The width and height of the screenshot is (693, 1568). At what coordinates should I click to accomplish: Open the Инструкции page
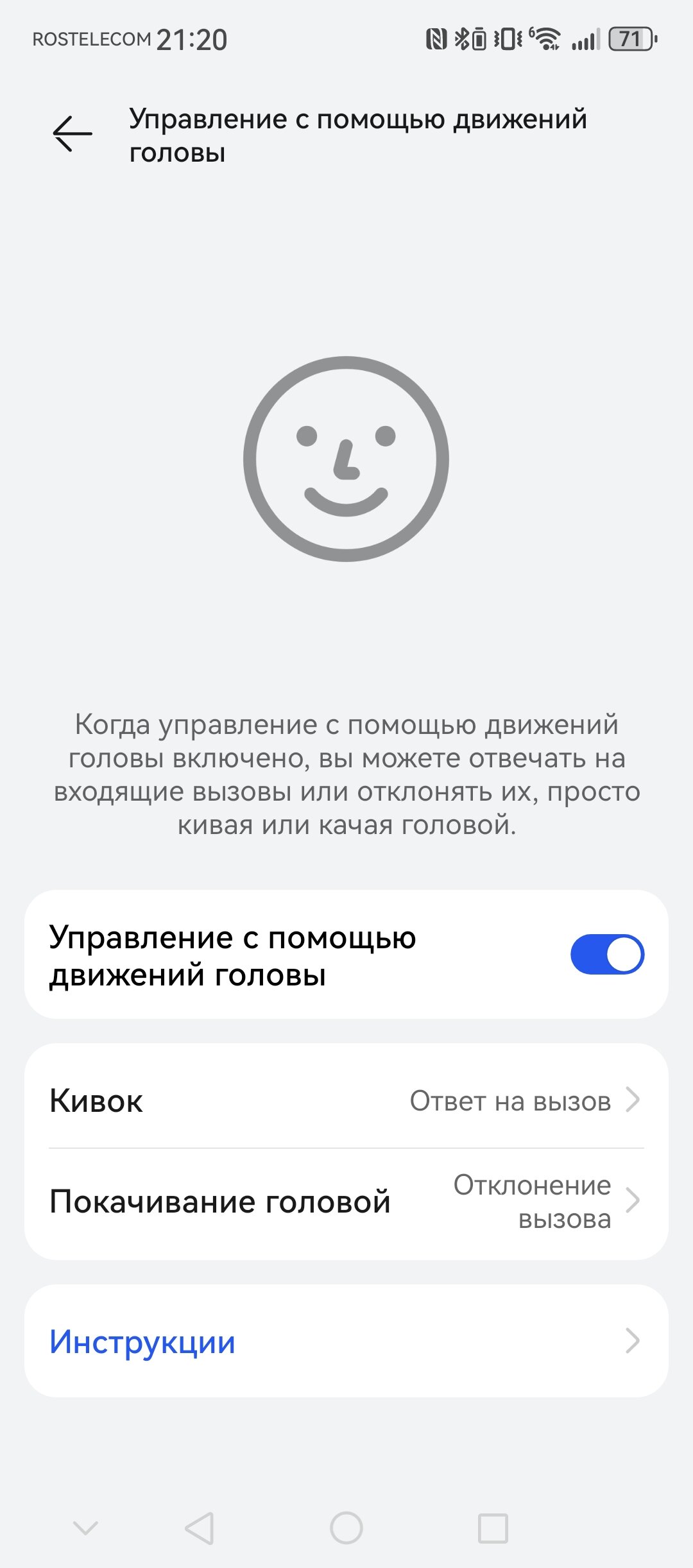point(346,1341)
